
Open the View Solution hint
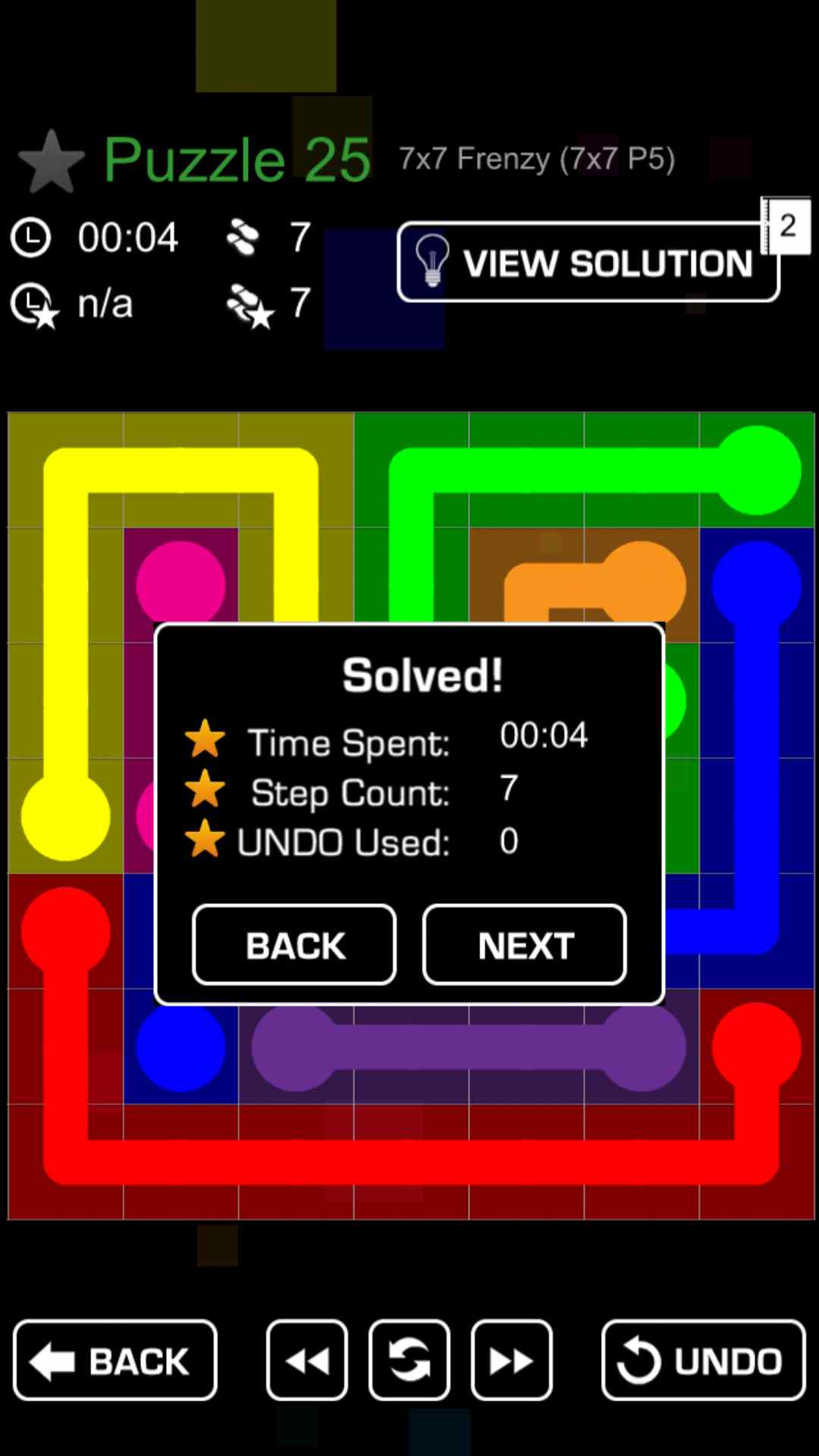point(588,262)
